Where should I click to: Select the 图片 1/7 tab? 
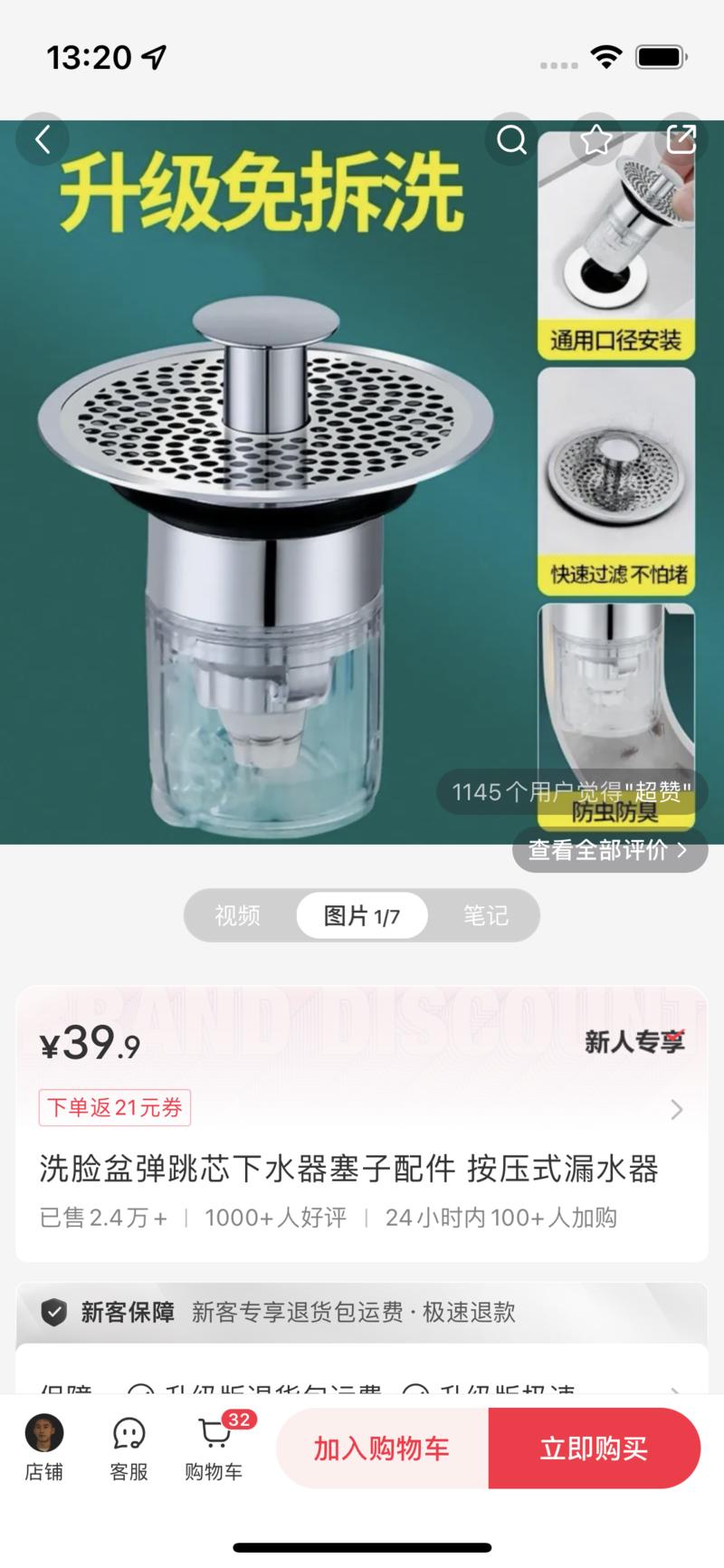tap(362, 915)
